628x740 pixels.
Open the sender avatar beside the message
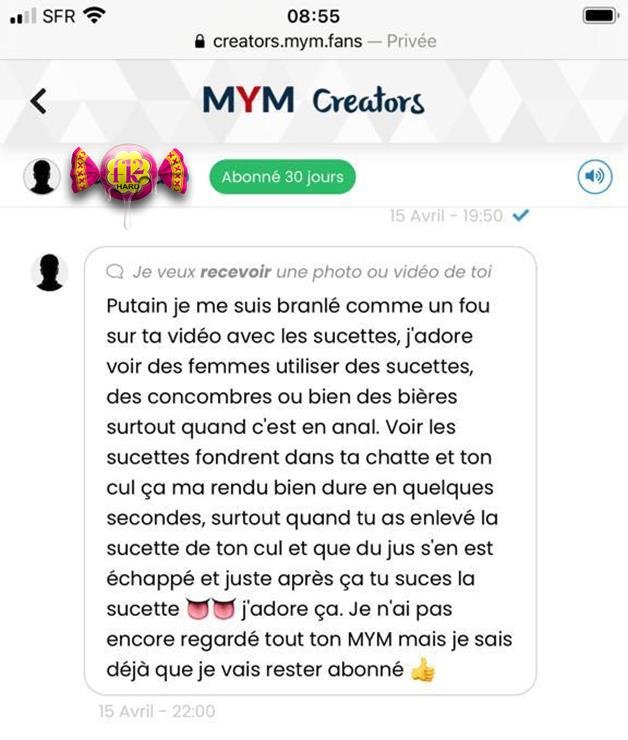(x=49, y=272)
